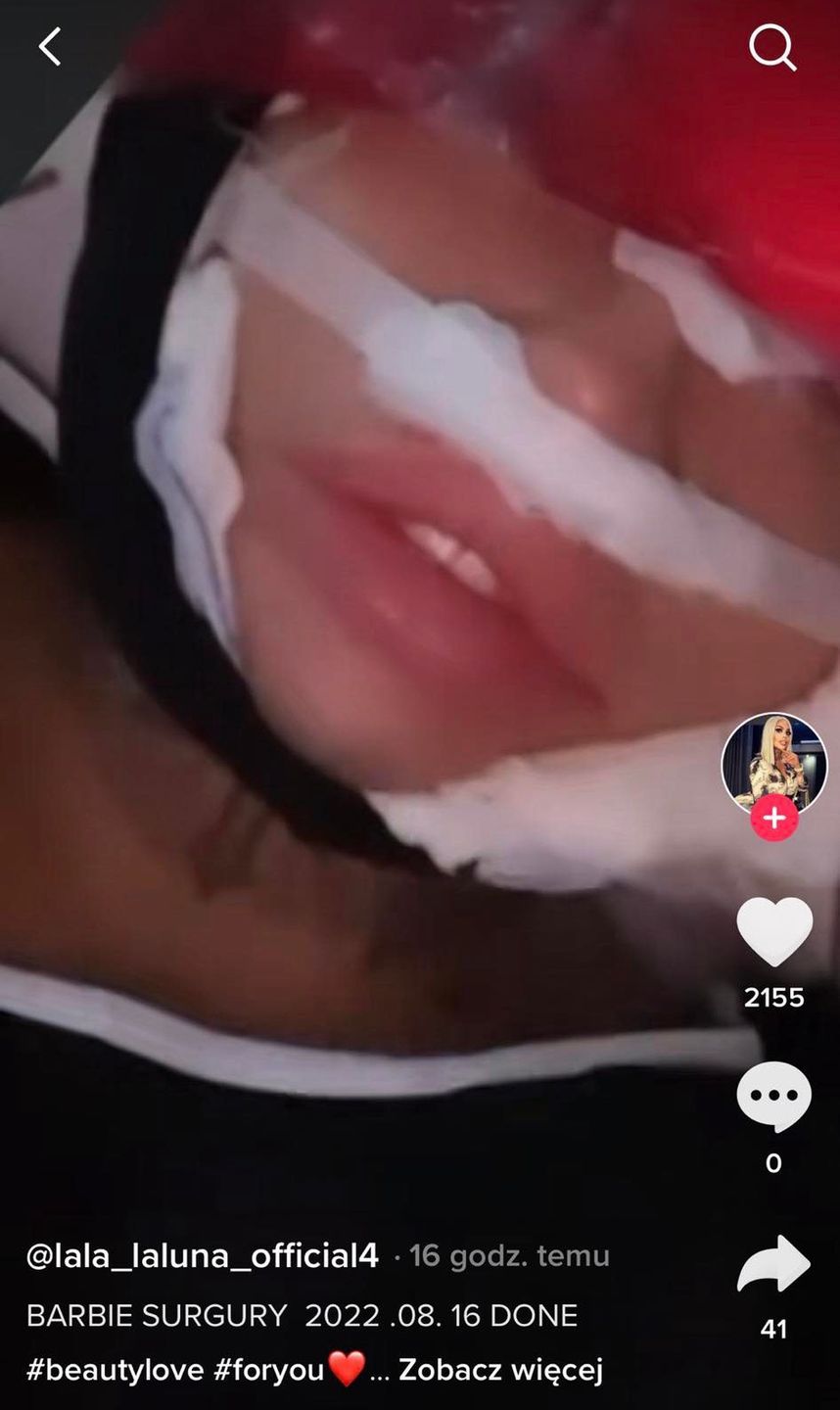Follow creator with the red plus button
840x1410 pixels.
(x=773, y=818)
